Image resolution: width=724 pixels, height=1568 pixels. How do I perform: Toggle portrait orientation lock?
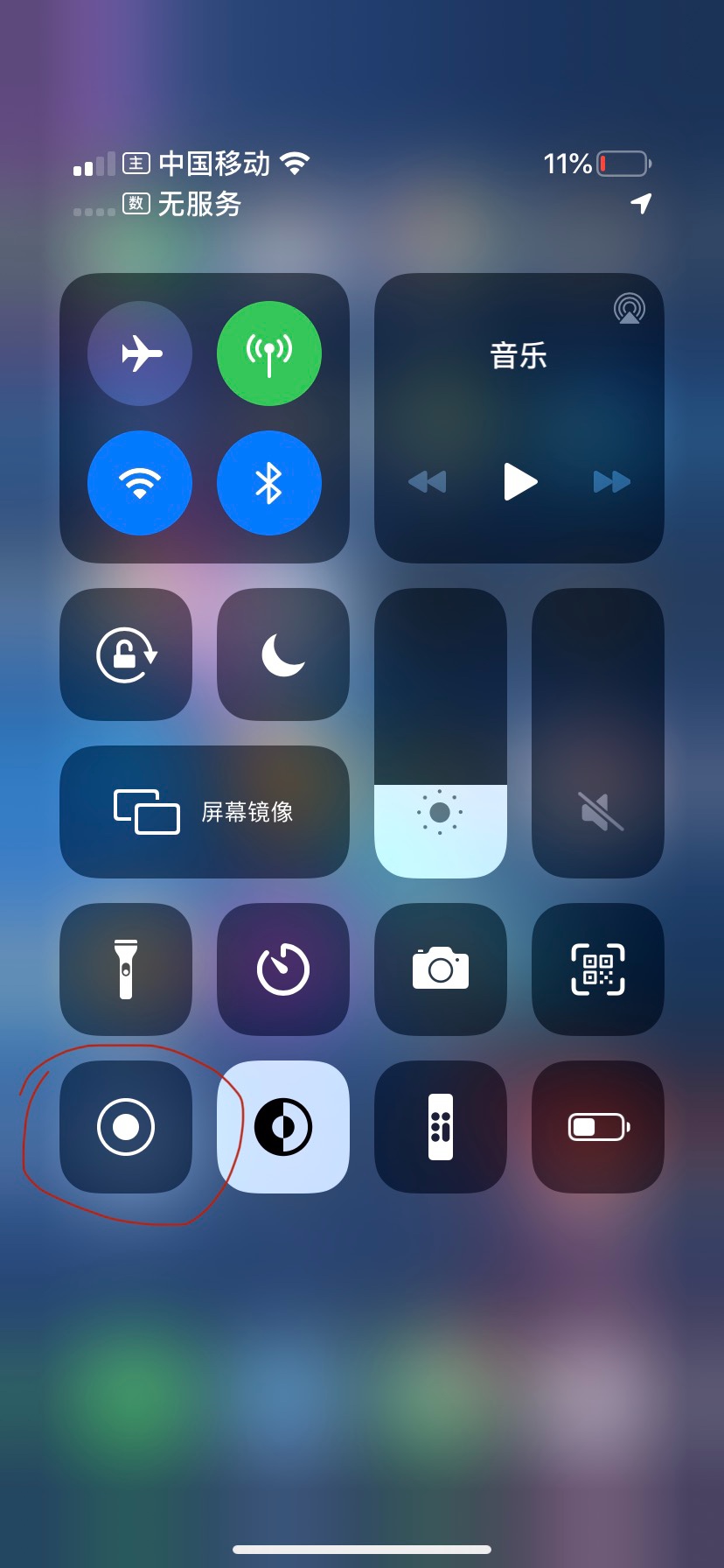pyautogui.click(x=126, y=654)
